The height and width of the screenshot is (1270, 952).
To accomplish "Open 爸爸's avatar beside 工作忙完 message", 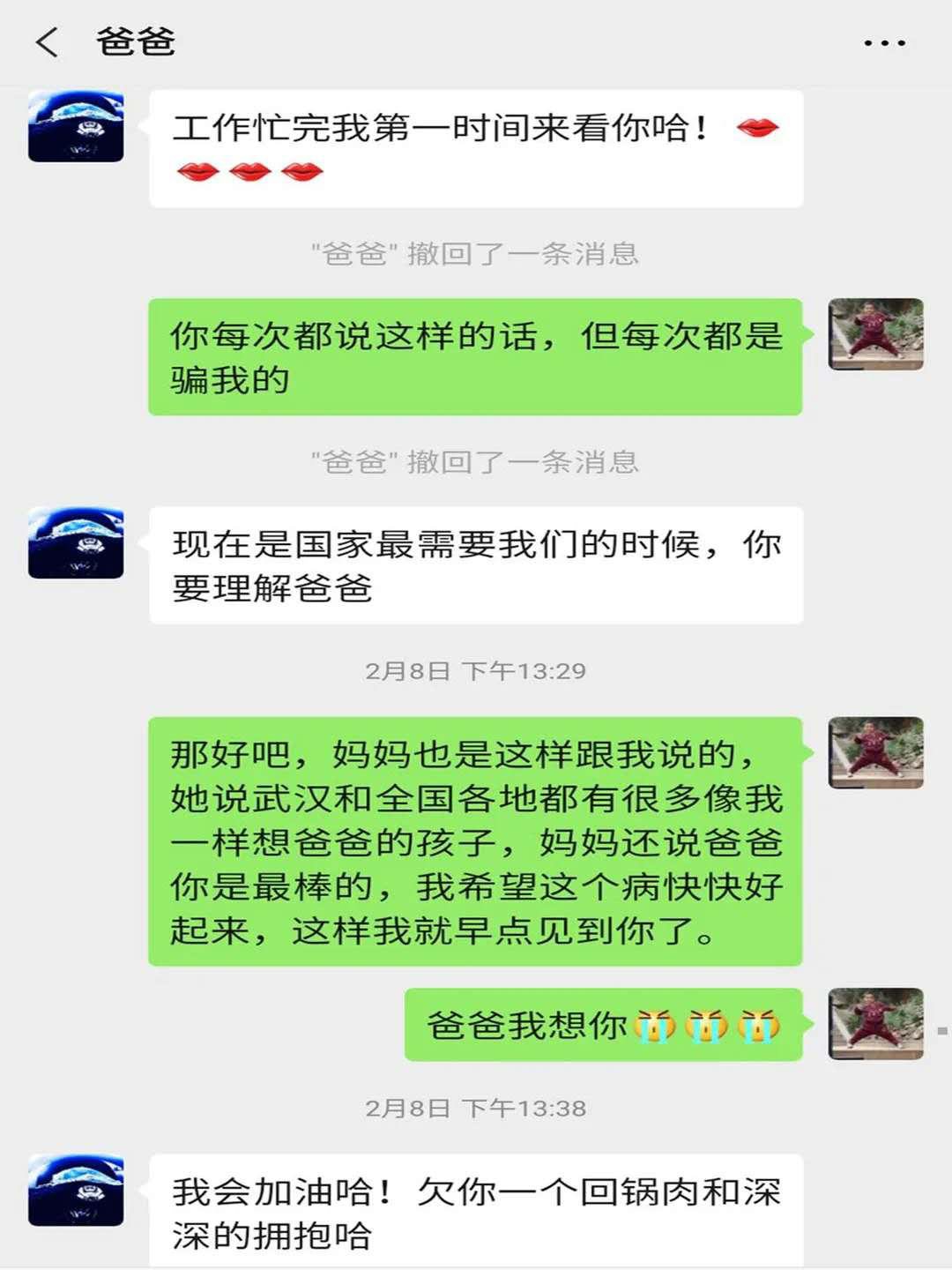I will pyautogui.click(x=76, y=126).
